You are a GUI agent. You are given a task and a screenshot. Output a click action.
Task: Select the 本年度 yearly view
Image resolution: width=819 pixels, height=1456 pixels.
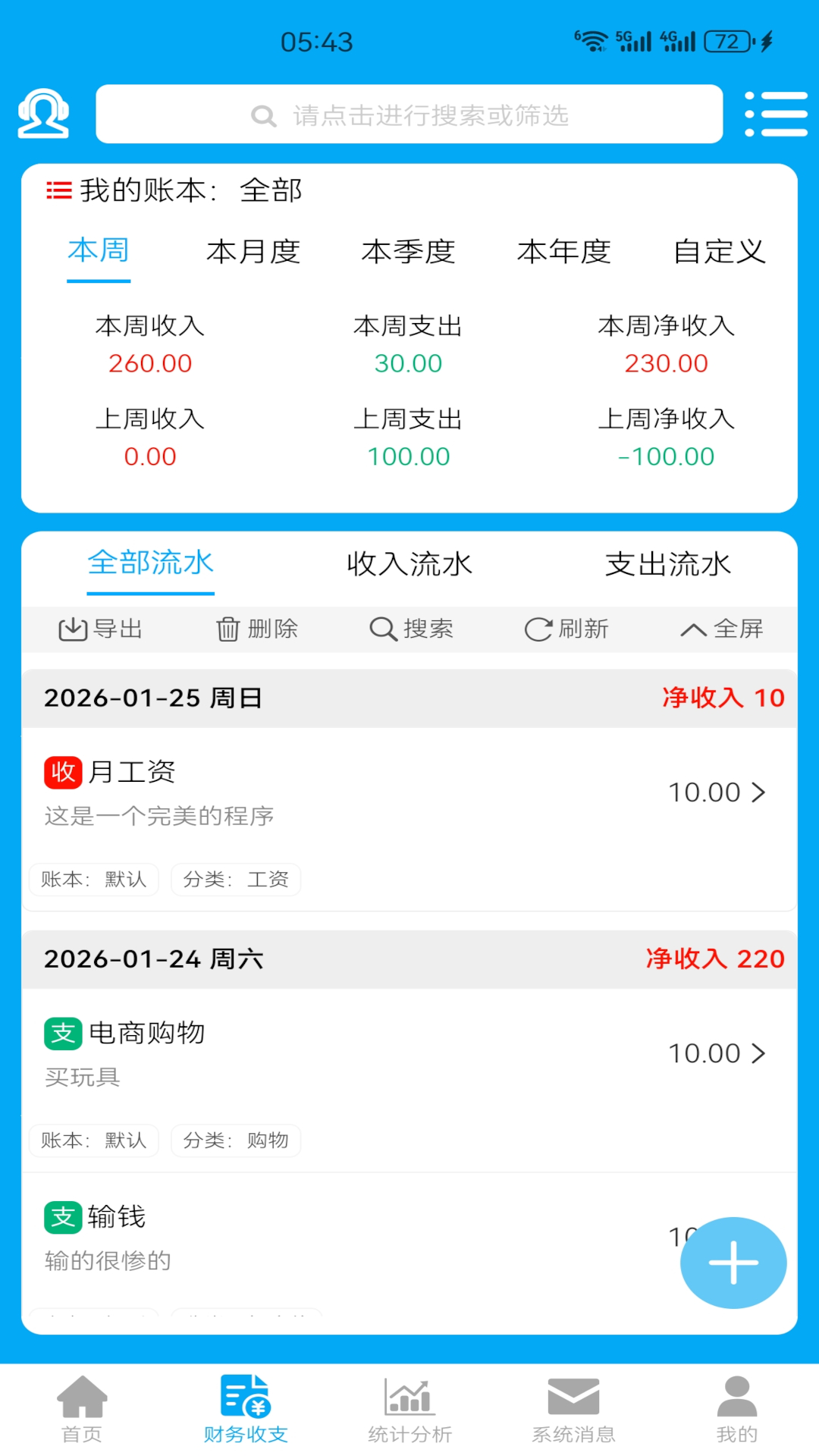[564, 252]
